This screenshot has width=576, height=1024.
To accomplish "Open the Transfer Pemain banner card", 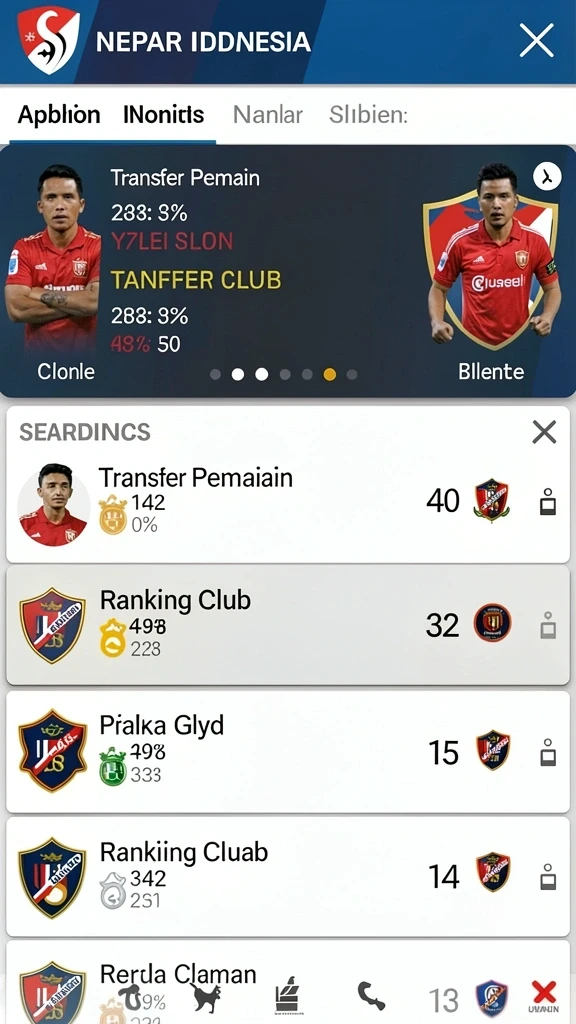I will (288, 271).
